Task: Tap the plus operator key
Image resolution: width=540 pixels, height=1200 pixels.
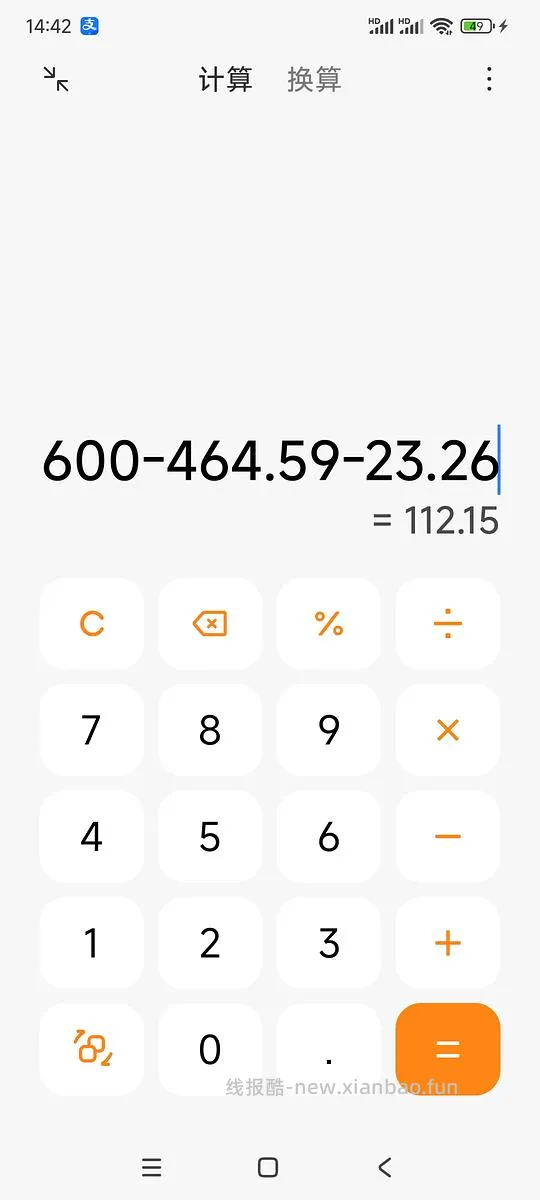Action: point(448,943)
